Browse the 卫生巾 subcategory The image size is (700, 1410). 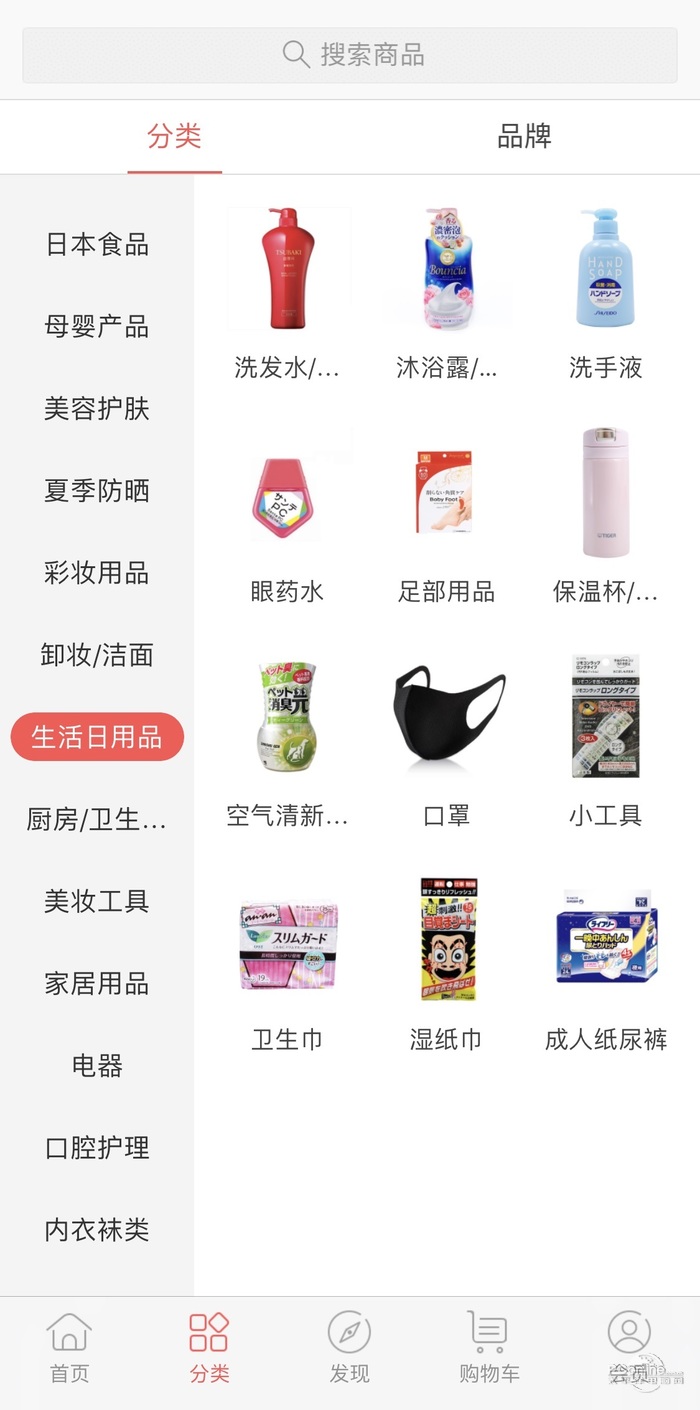[287, 965]
